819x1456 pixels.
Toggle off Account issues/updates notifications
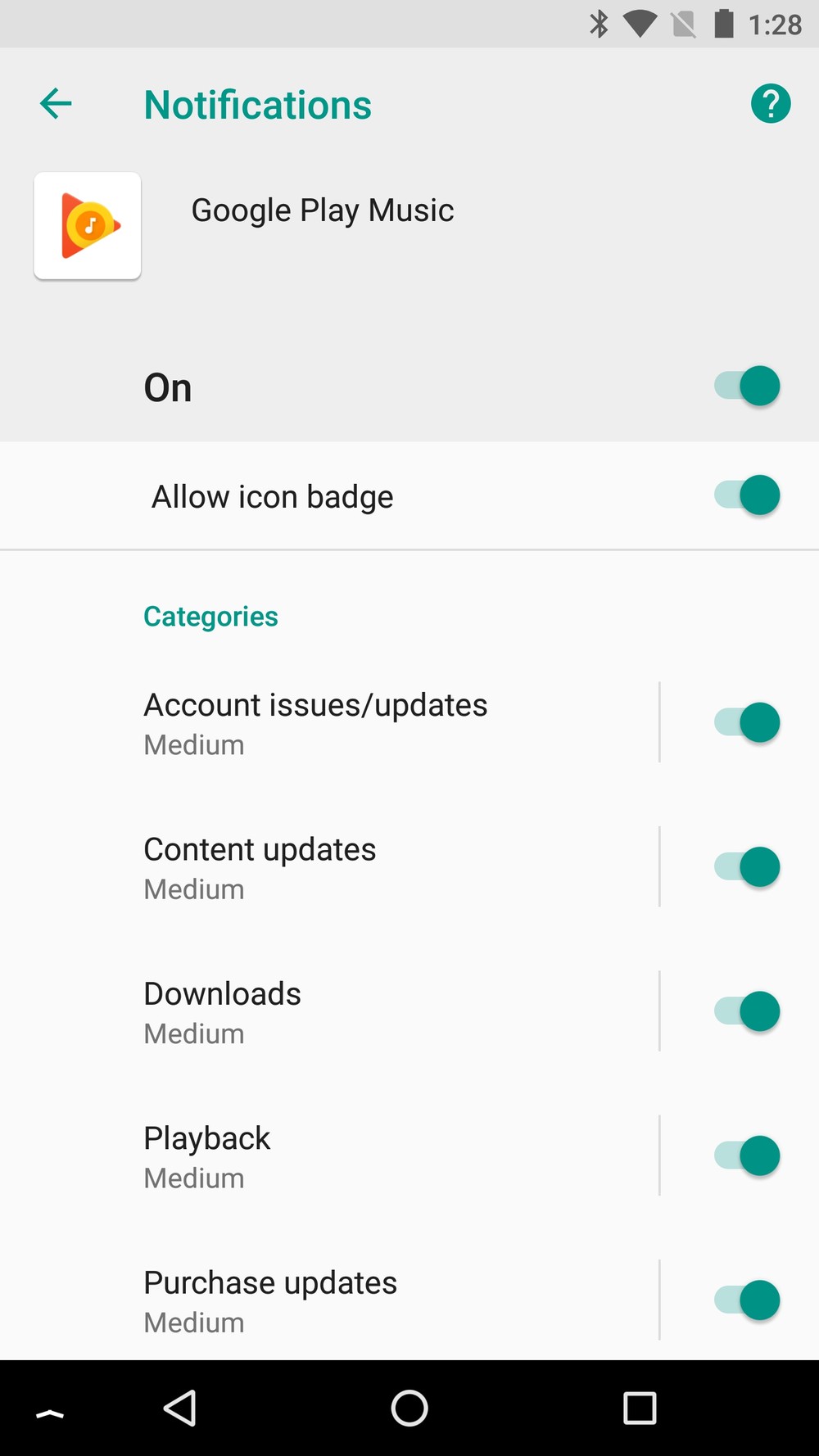tap(747, 723)
